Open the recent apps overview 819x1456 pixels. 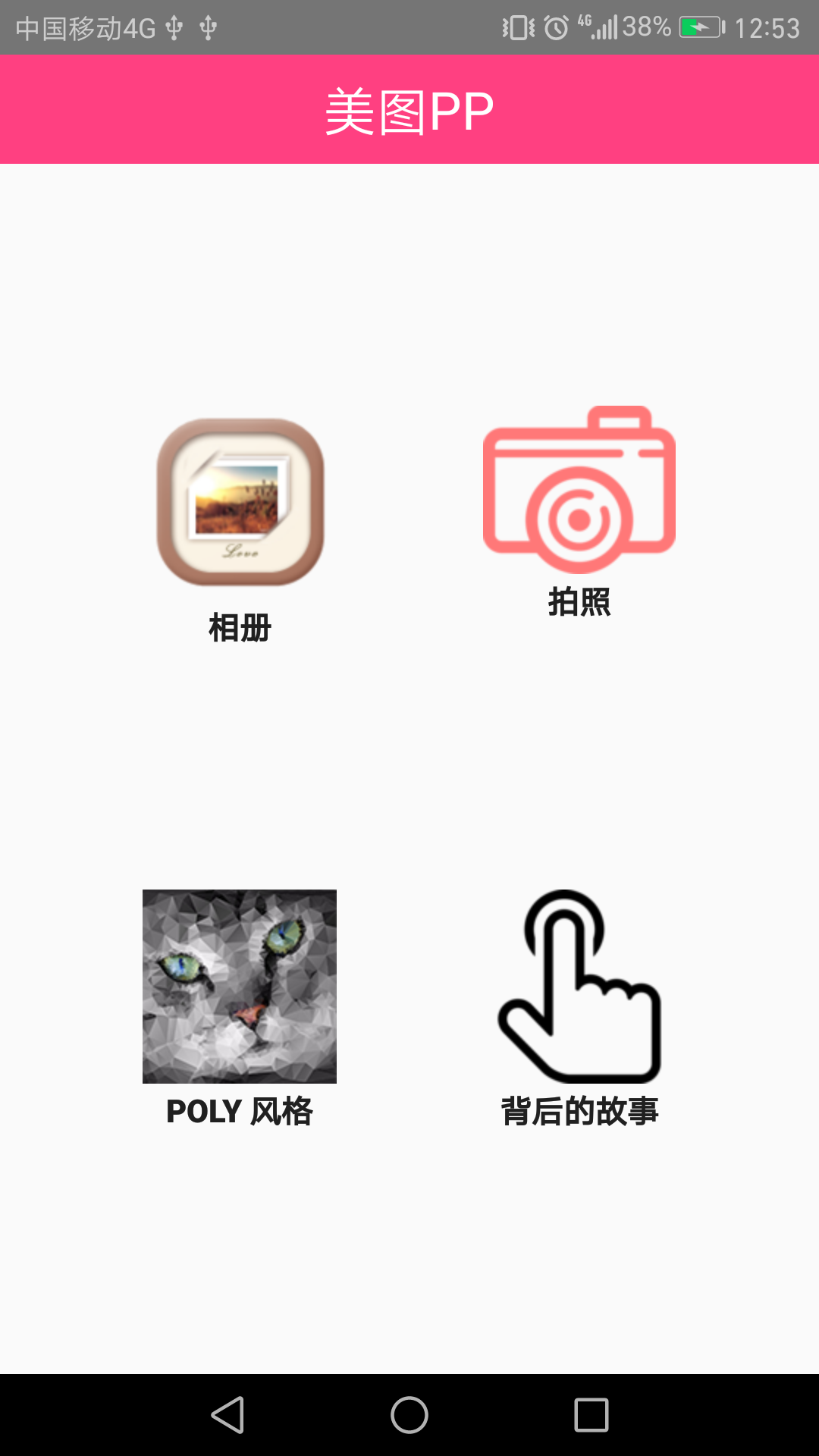591,1415
